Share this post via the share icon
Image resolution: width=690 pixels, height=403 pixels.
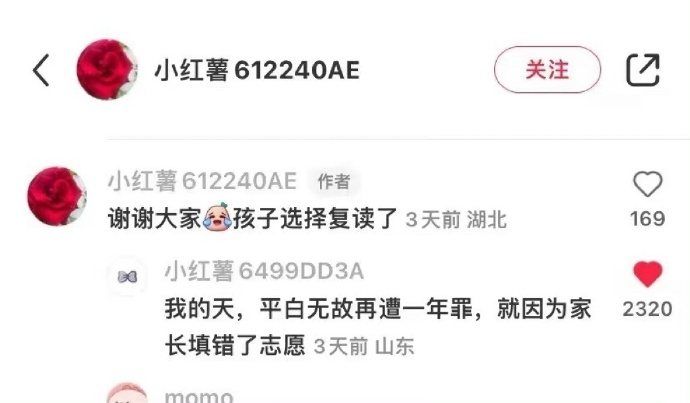(643, 70)
